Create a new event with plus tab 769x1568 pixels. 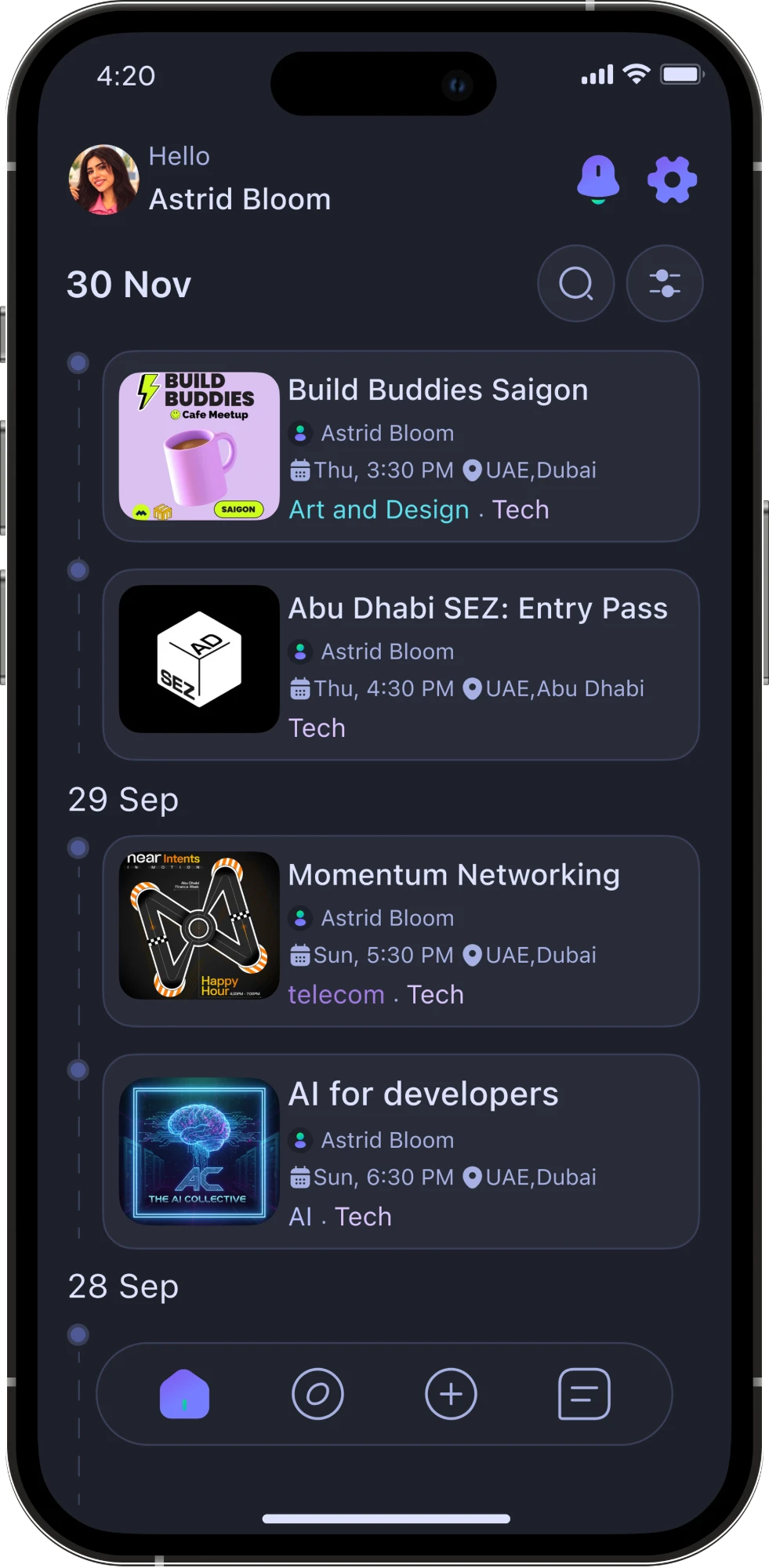(451, 1394)
